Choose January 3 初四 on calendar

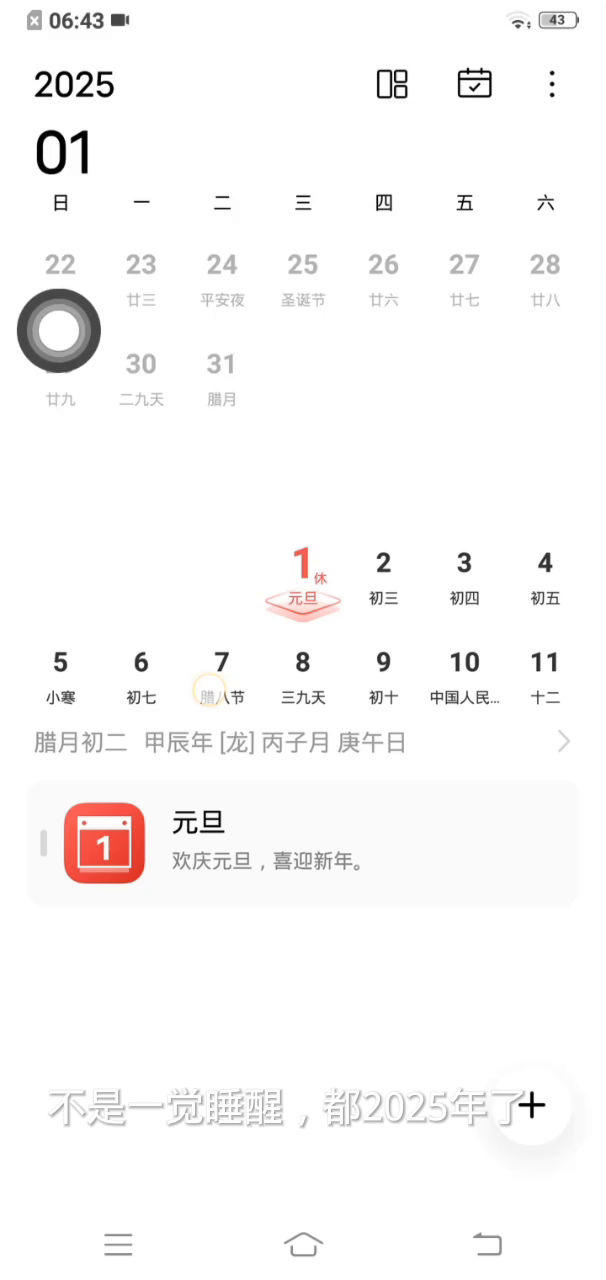(x=464, y=577)
